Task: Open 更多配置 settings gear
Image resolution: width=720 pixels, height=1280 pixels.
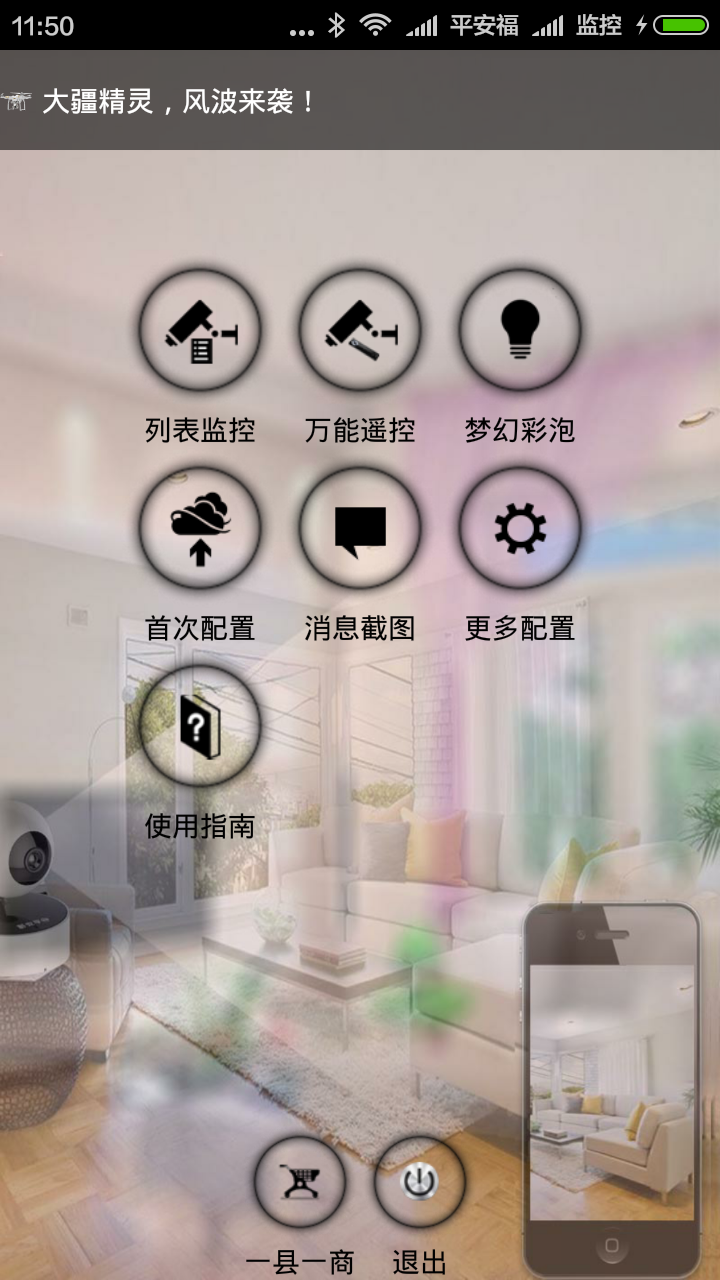Action: 520,527
